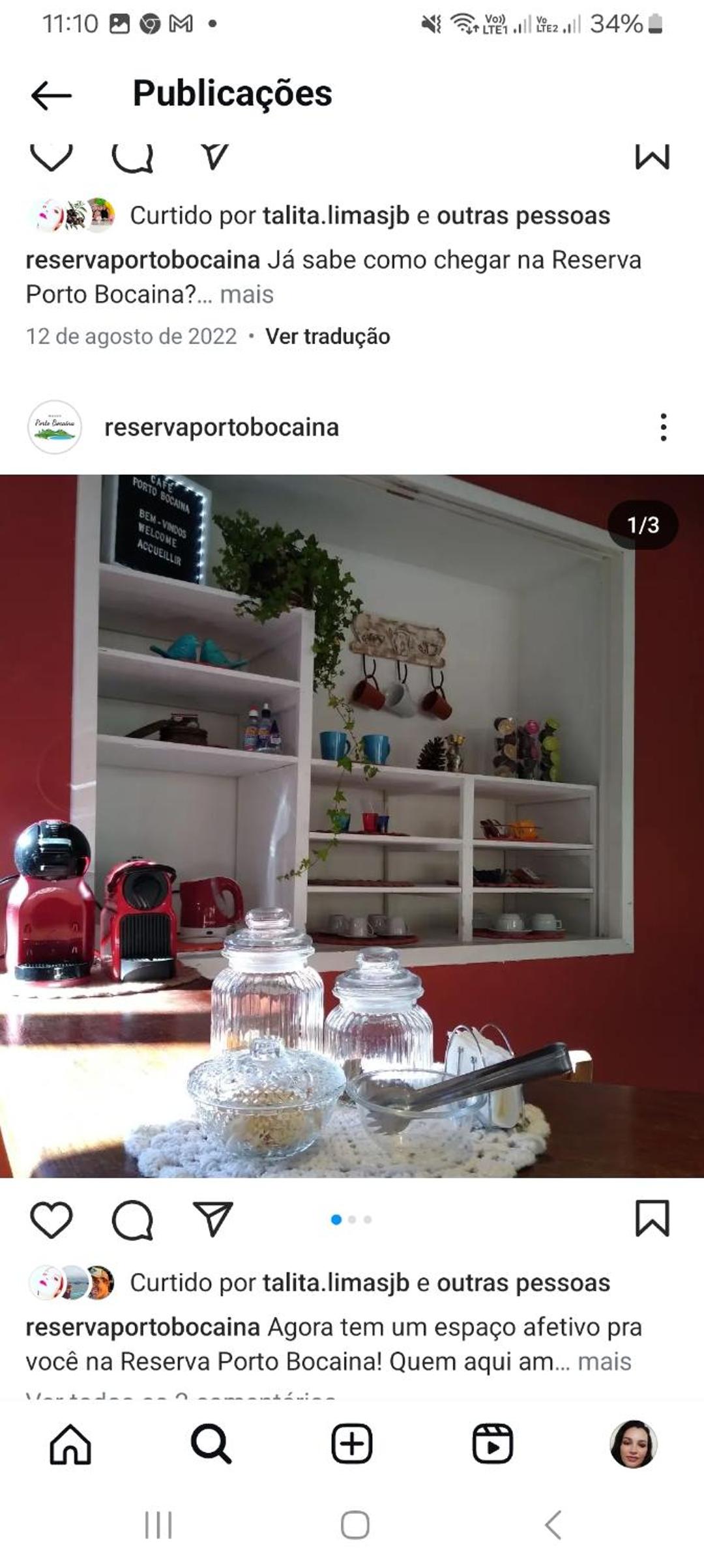Screen dimensions: 704x1568
Task: Switch to the Search tab
Action: (x=211, y=1444)
